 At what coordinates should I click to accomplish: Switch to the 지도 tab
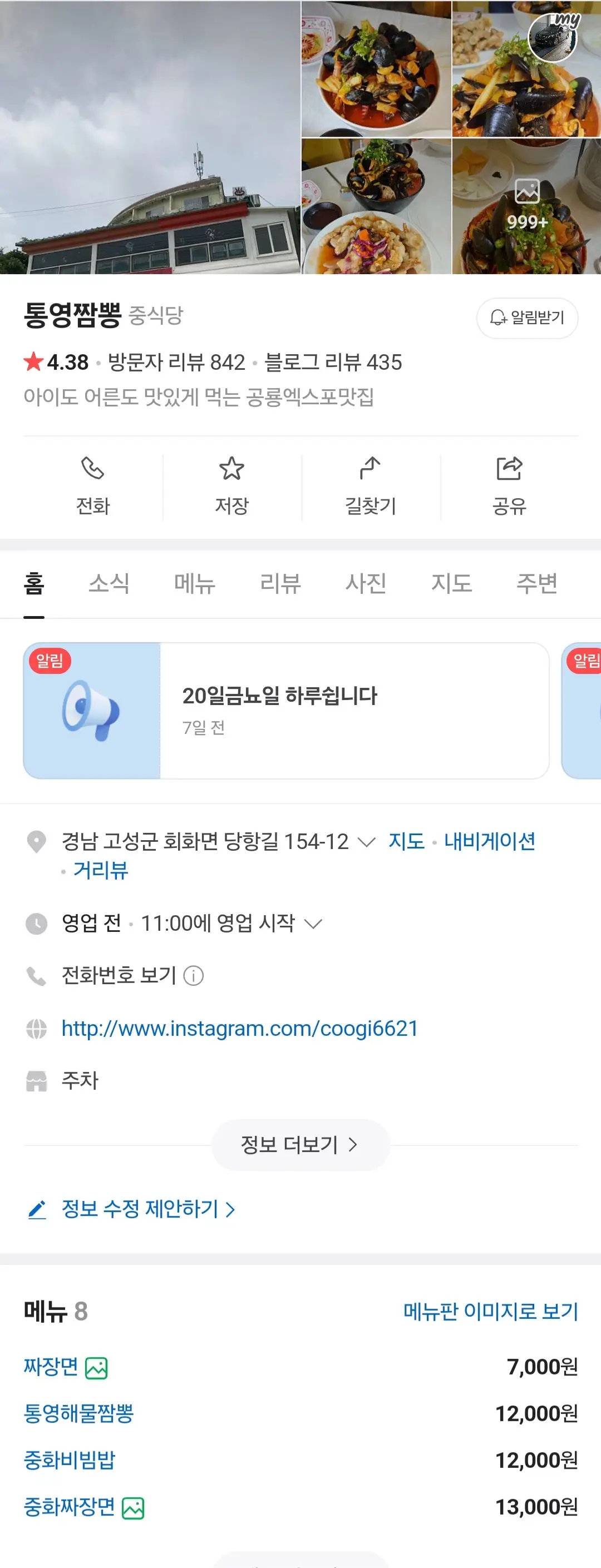click(x=451, y=583)
